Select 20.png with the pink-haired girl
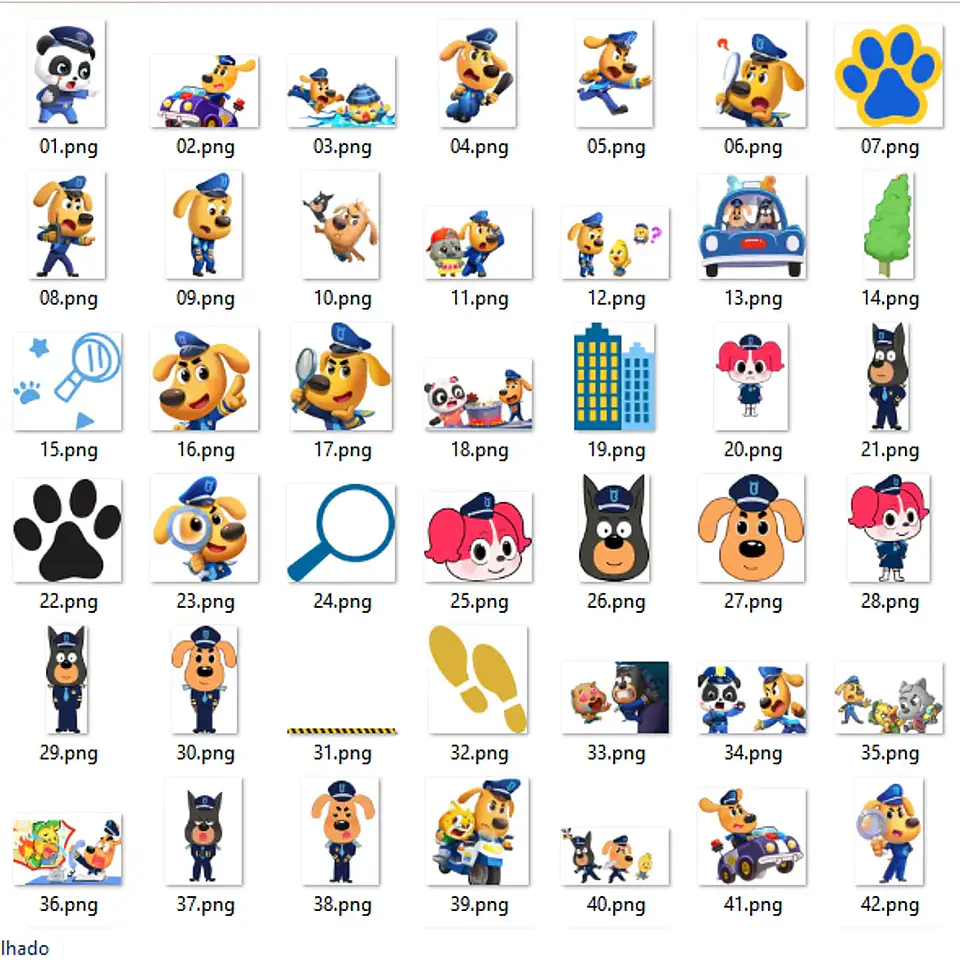 pyautogui.click(x=752, y=378)
